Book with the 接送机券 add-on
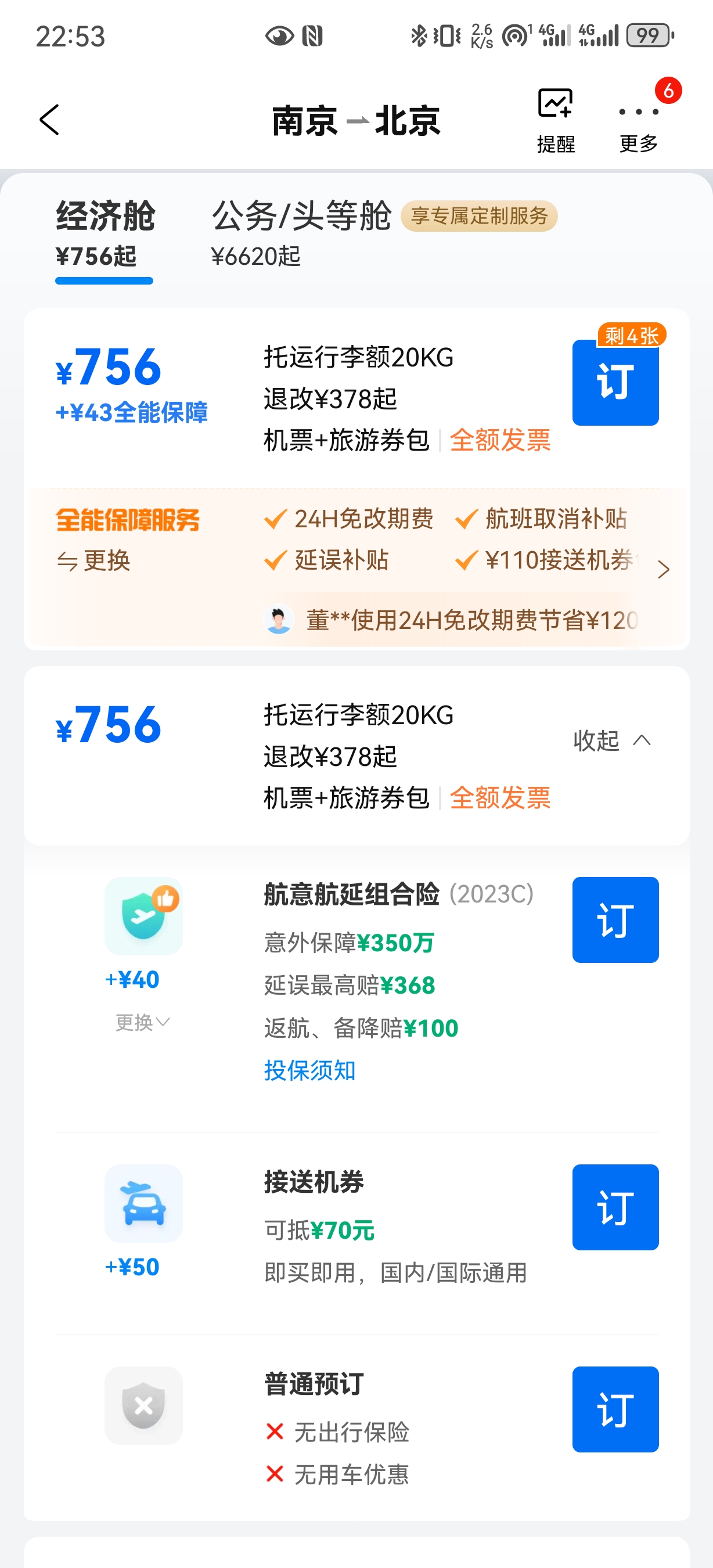The image size is (713, 1568). click(615, 1206)
